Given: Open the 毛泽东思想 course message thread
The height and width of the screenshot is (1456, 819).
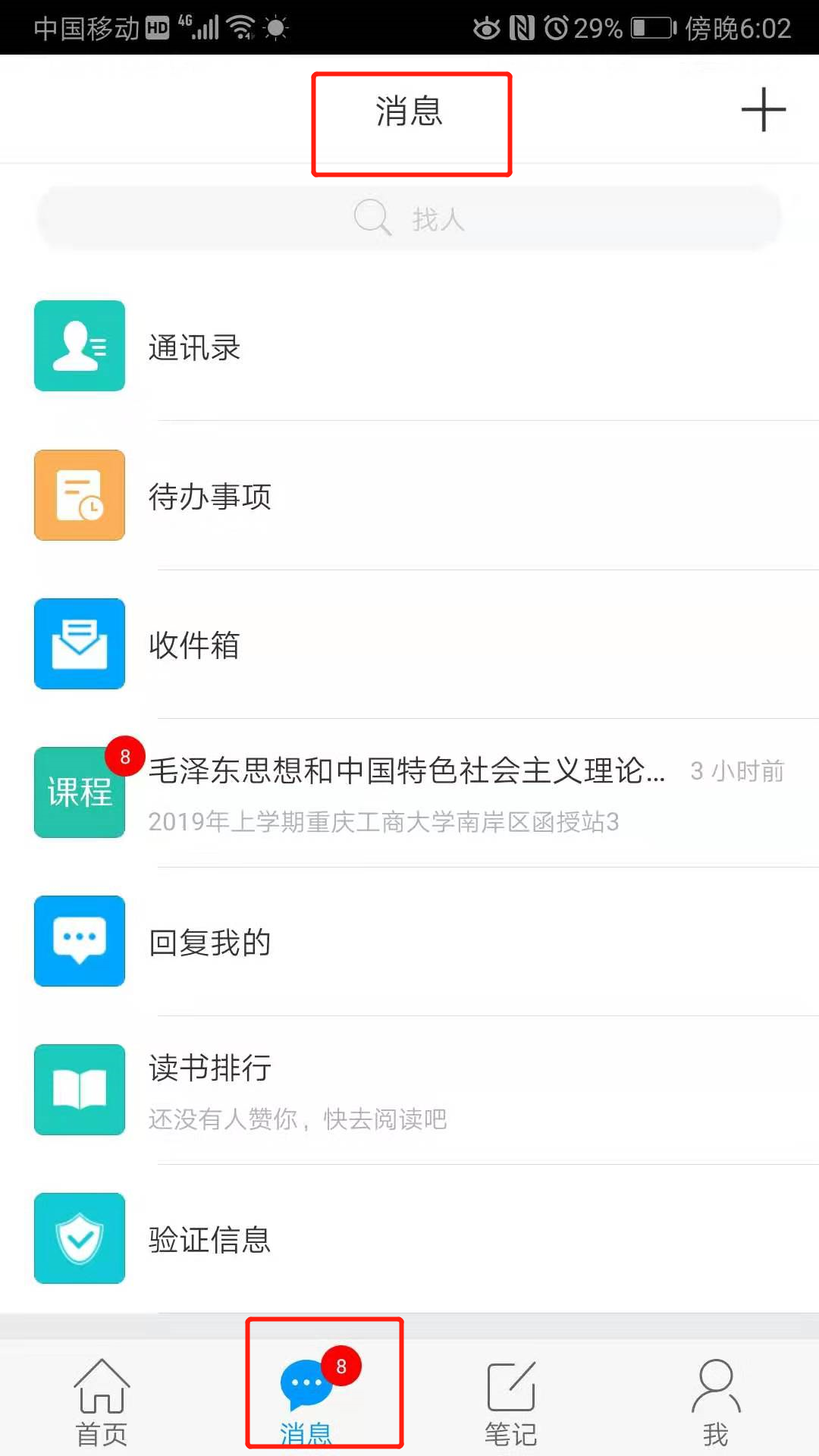Looking at the screenshot, I should (x=409, y=792).
